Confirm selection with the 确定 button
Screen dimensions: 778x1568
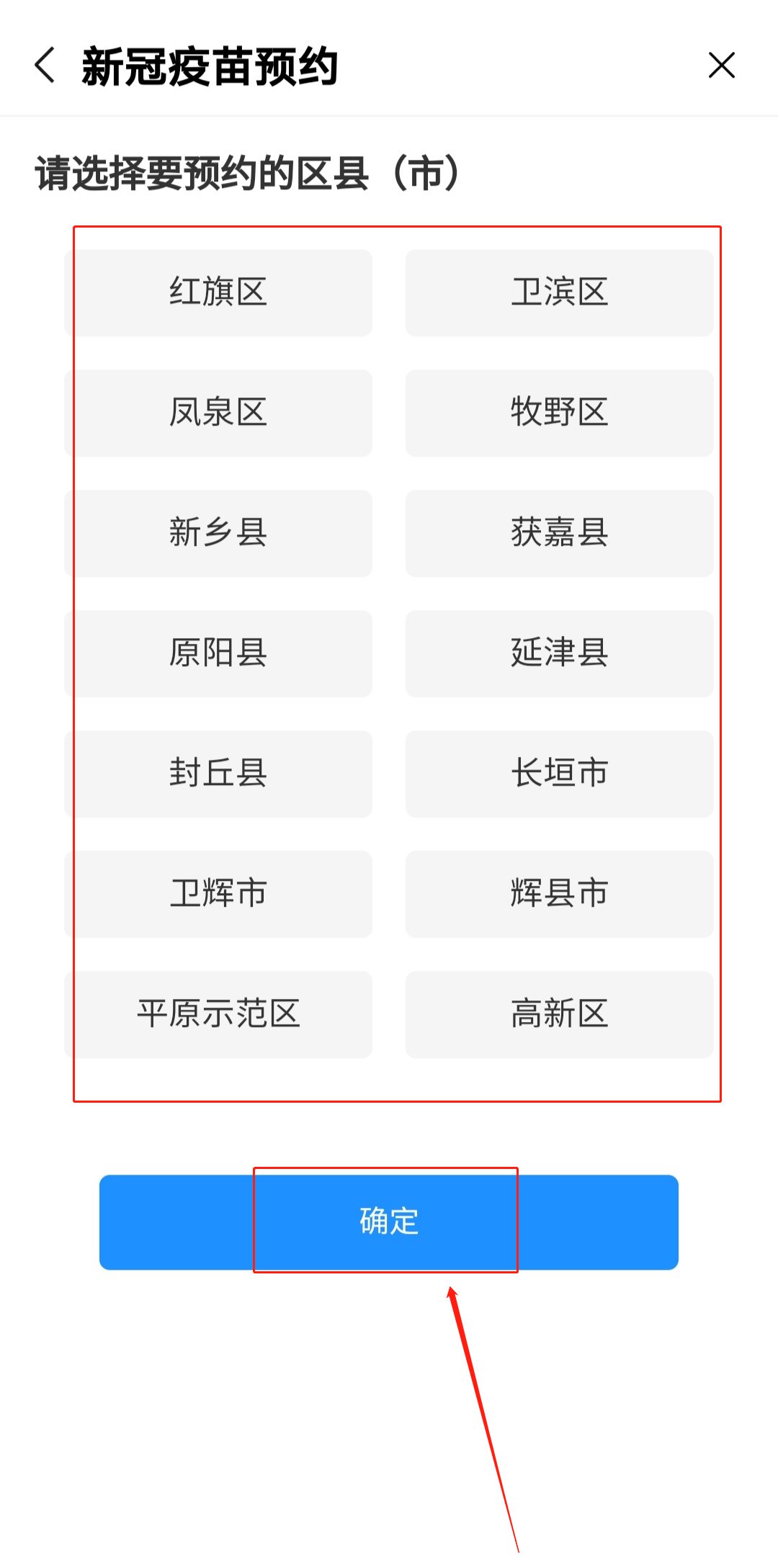(x=389, y=1222)
